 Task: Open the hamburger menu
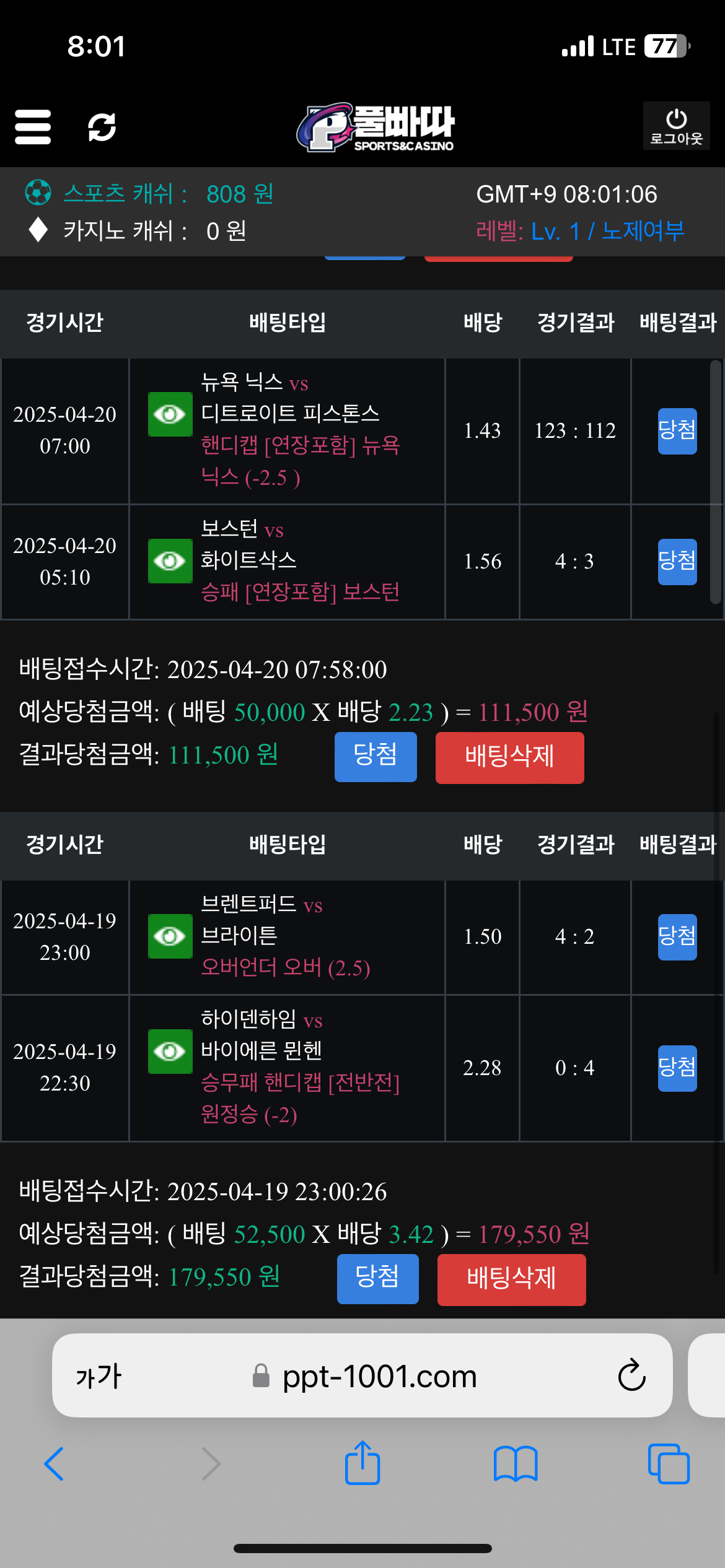pos(33,127)
